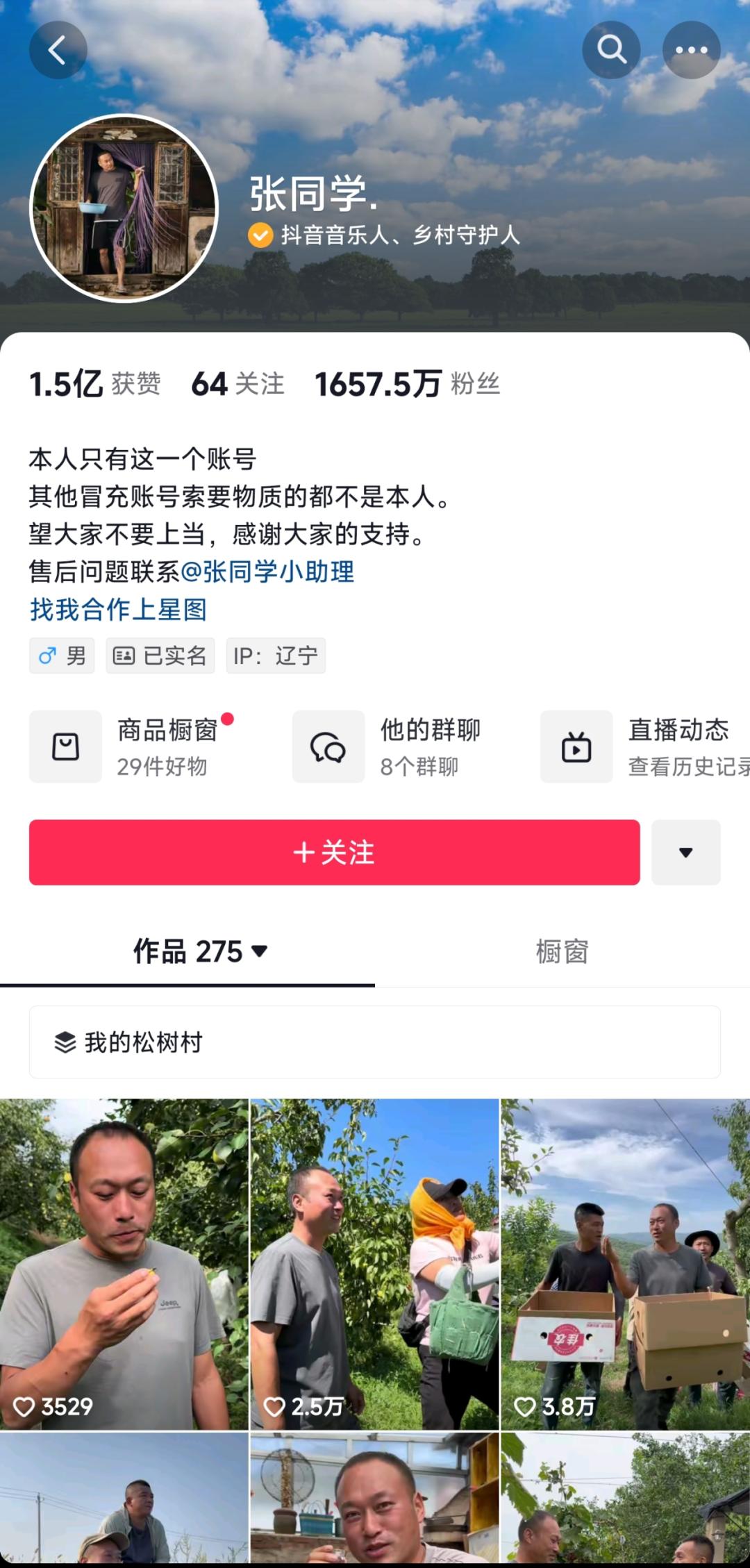Switch to the 作品 275 tab

[x=200, y=951]
